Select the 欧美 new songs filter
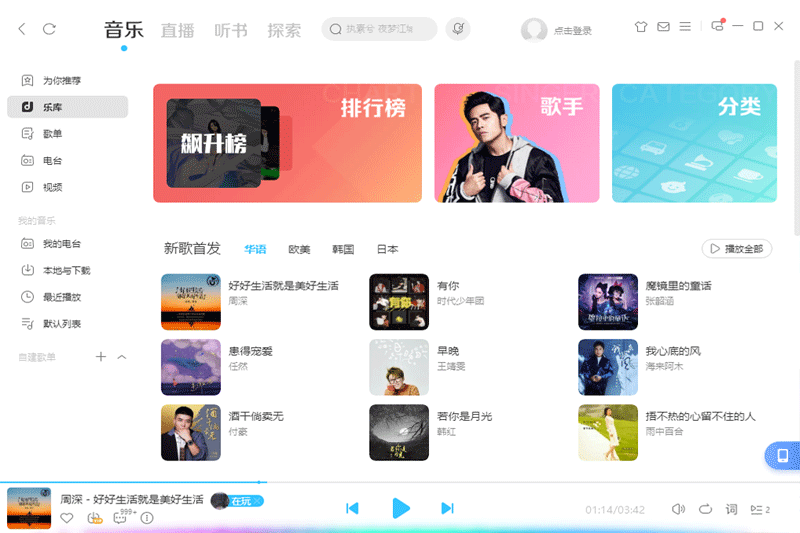The height and width of the screenshot is (533, 800). pos(299,249)
